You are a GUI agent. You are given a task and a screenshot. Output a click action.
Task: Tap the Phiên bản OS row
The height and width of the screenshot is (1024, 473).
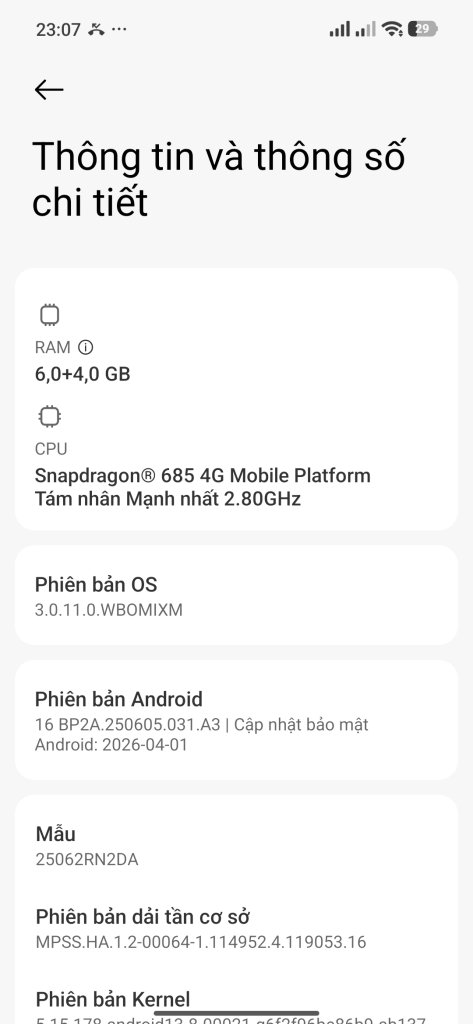236,596
